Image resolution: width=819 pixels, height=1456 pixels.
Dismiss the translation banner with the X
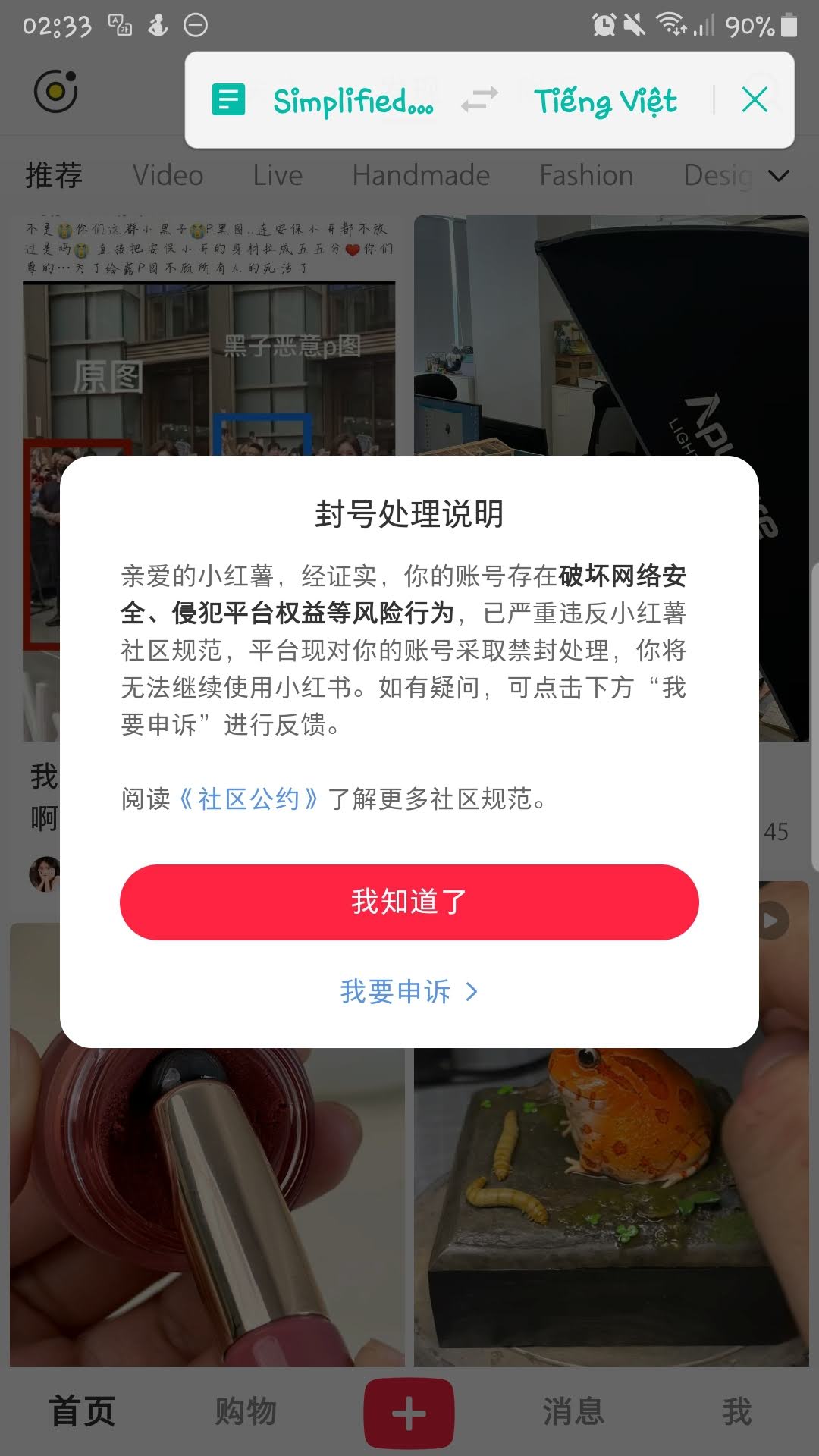tap(755, 99)
